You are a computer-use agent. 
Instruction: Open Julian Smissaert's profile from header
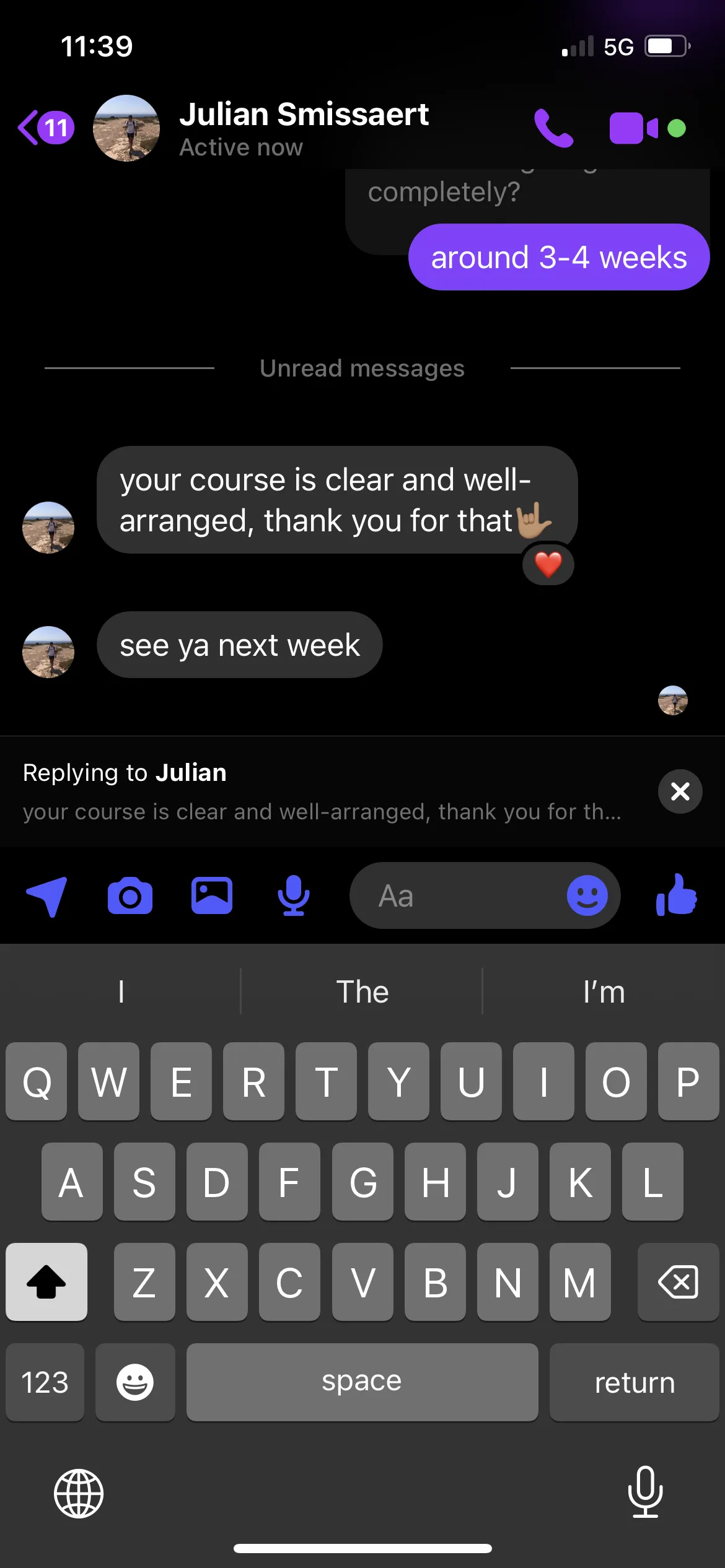coord(304,128)
